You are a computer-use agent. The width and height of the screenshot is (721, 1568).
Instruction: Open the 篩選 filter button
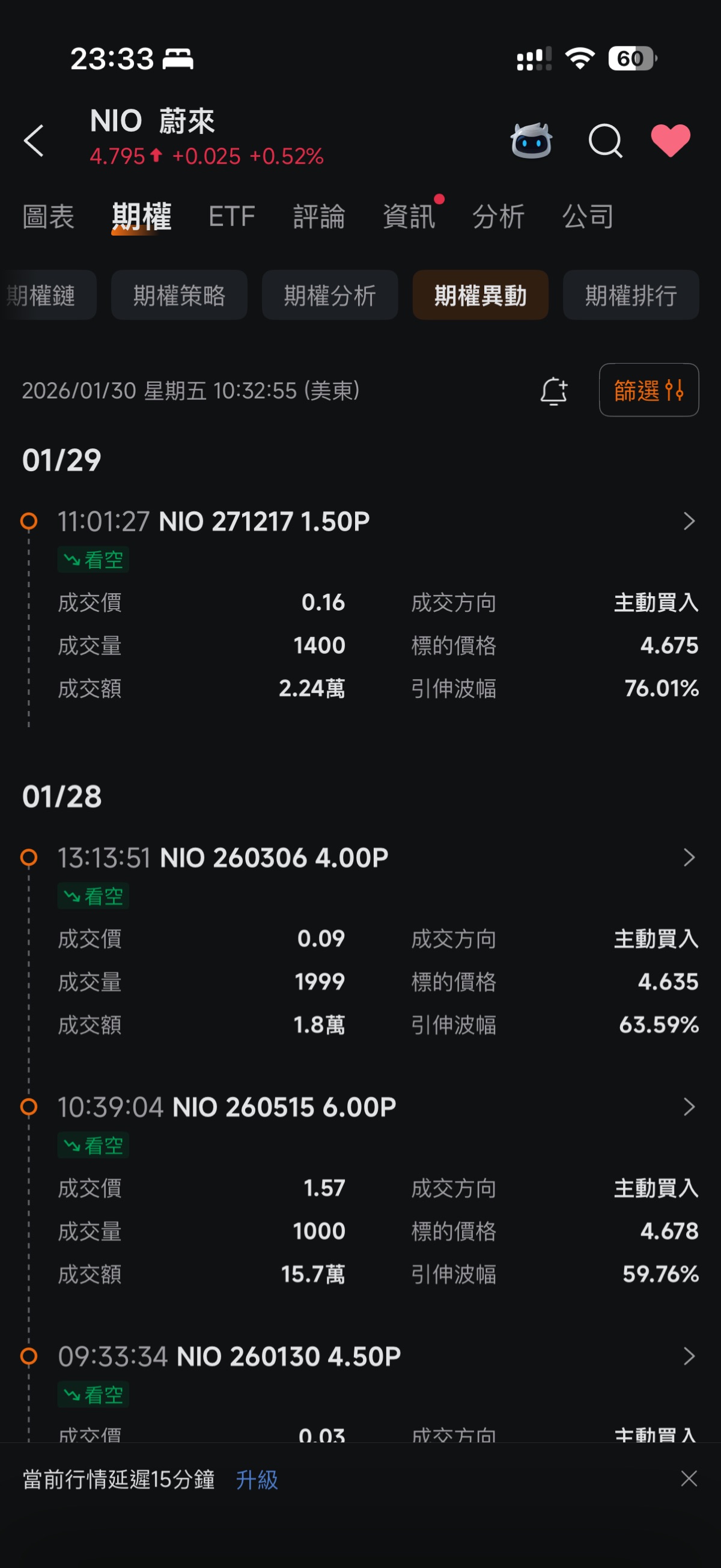648,390
